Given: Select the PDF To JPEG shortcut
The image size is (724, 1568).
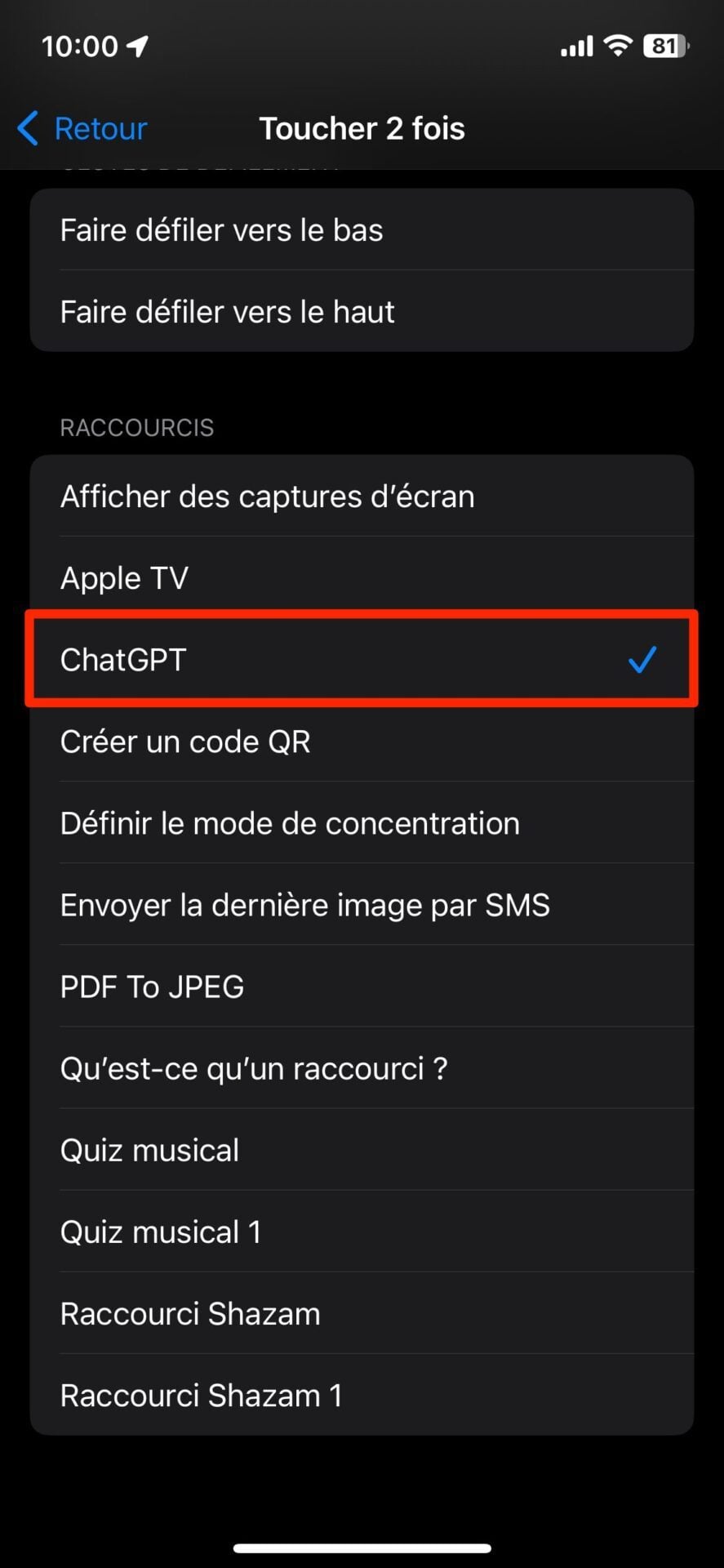Looking at the screenshot, I should (x=362, y=987).
